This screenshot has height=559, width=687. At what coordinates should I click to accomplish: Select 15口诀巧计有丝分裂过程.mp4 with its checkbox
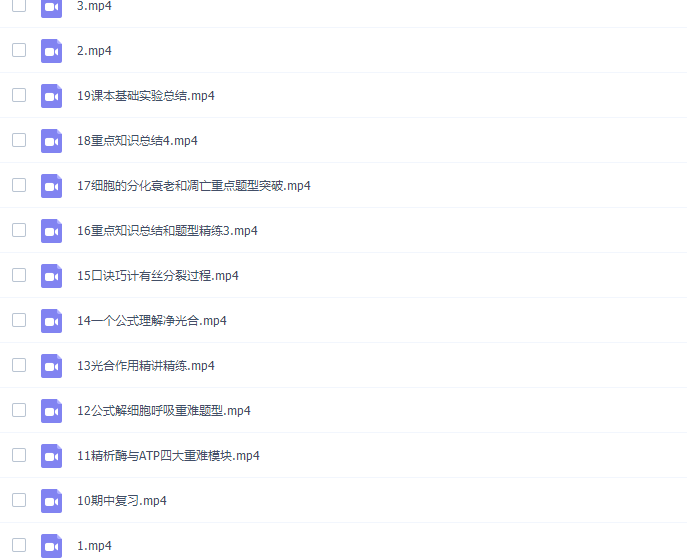[x=19, y=275]
